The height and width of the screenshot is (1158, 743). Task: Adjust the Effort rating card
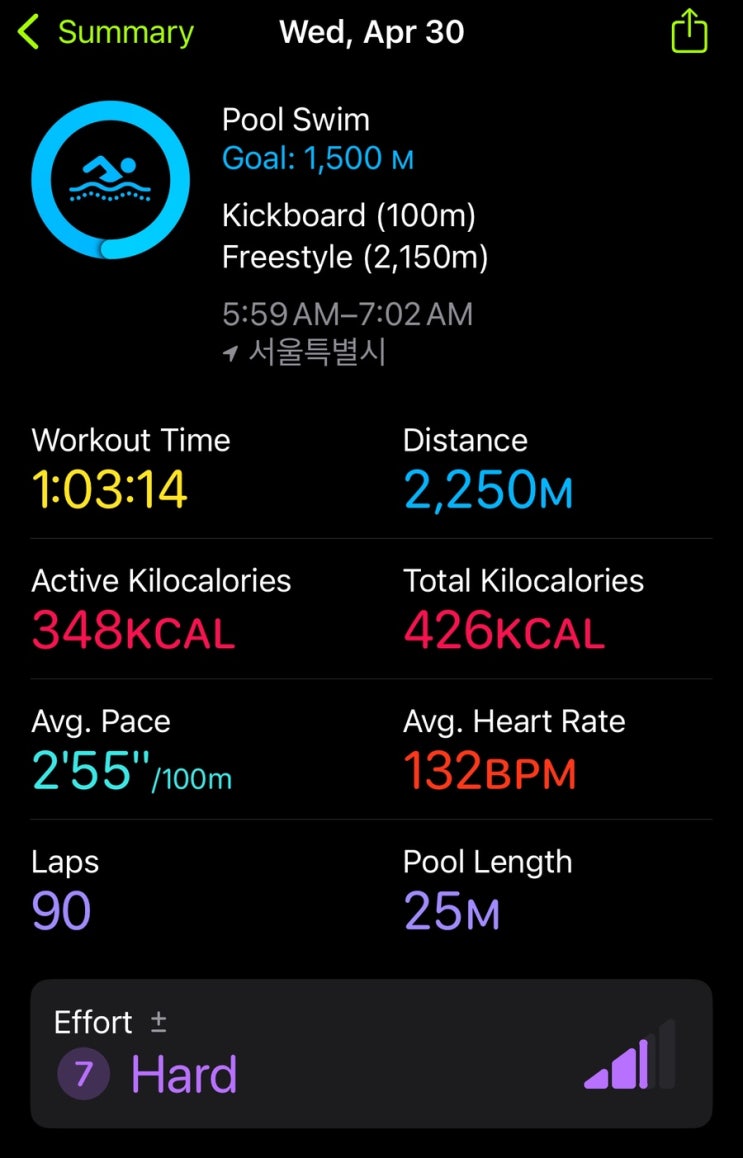point(371,1053)
